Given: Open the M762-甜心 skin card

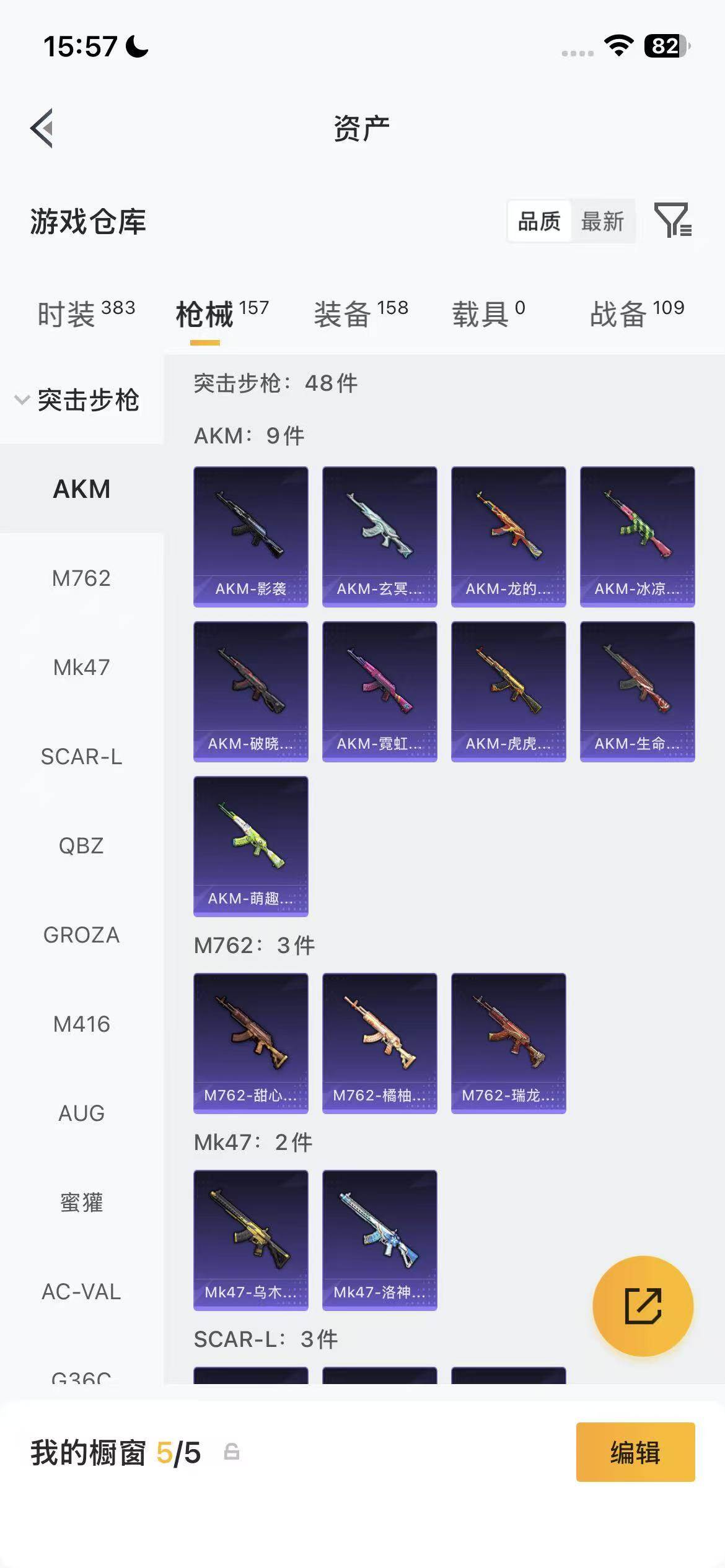Looking at the screenshot, I should [x=251, y=1043].
